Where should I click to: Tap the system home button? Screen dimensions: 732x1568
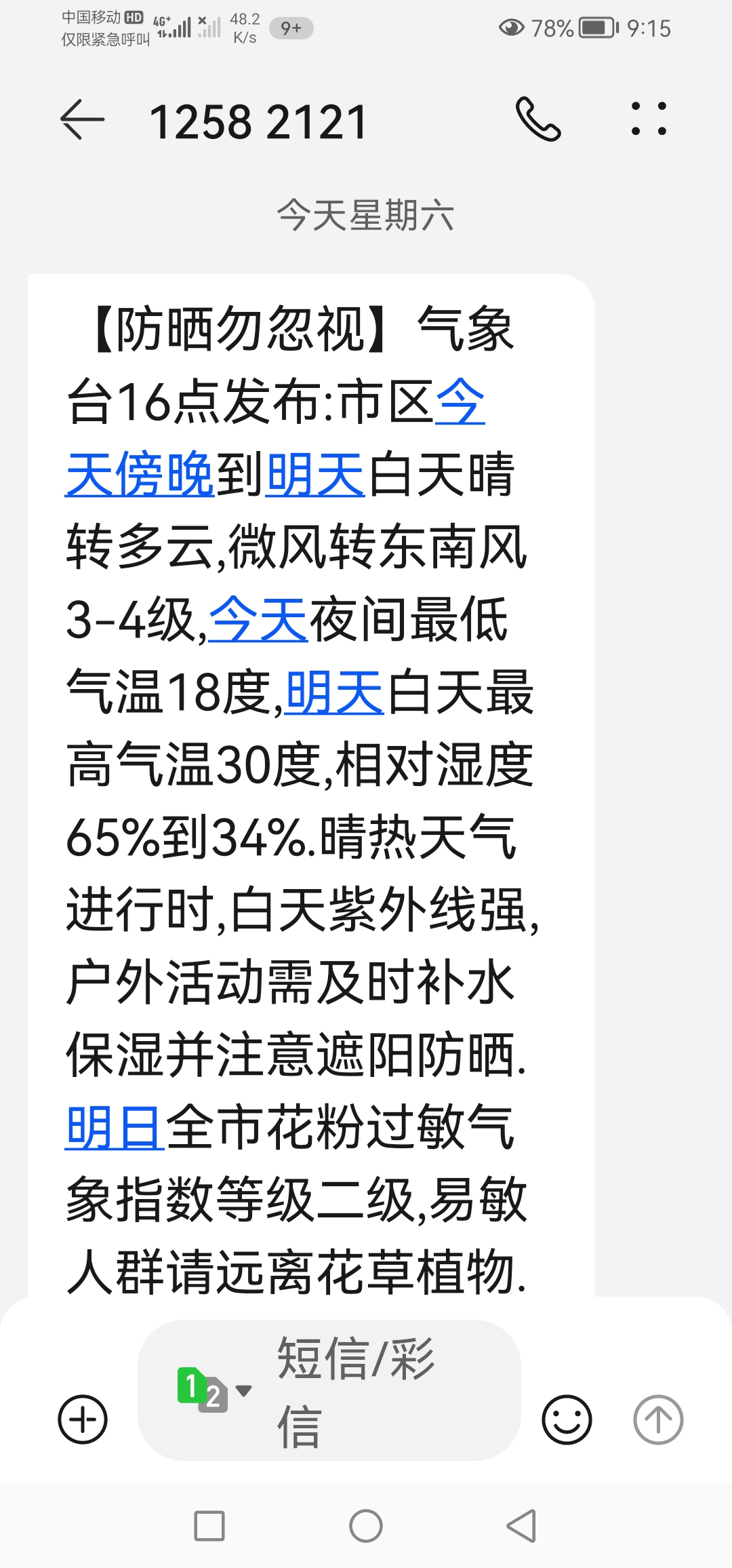pyautogui.click(x=366, y=1527)
